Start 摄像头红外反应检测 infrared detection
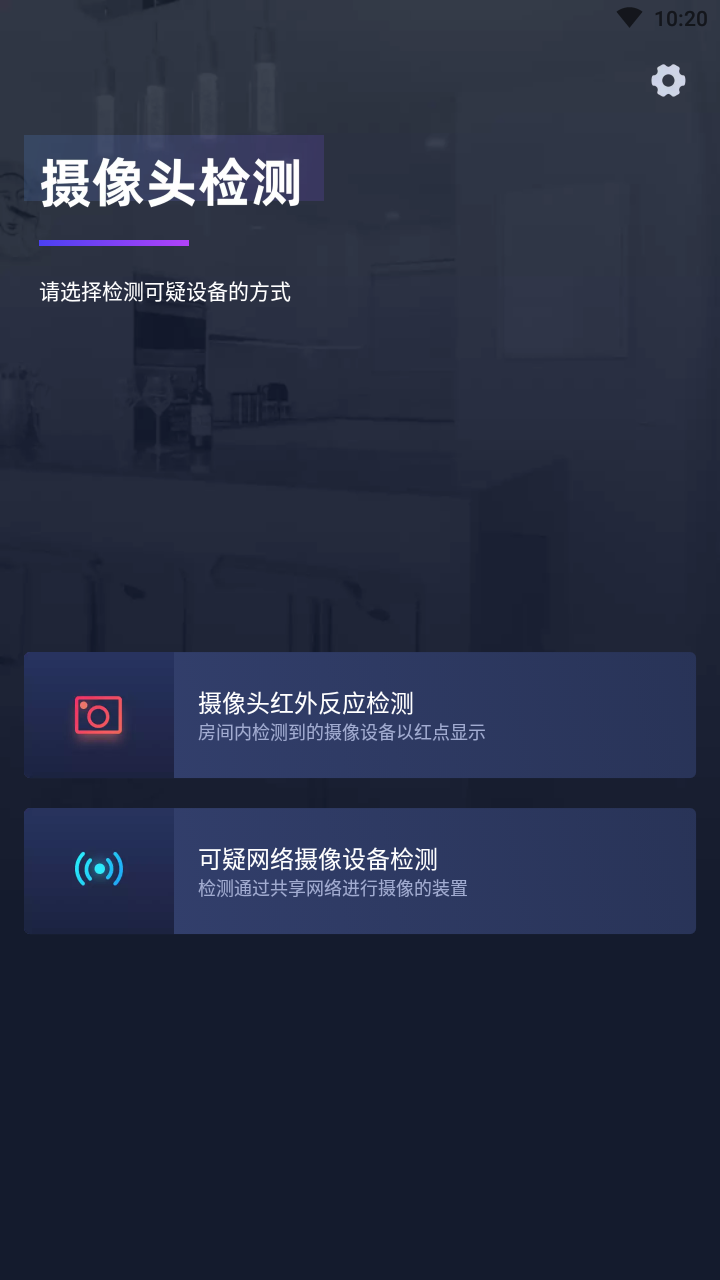720x1280 pixels. tap(360, 715)
